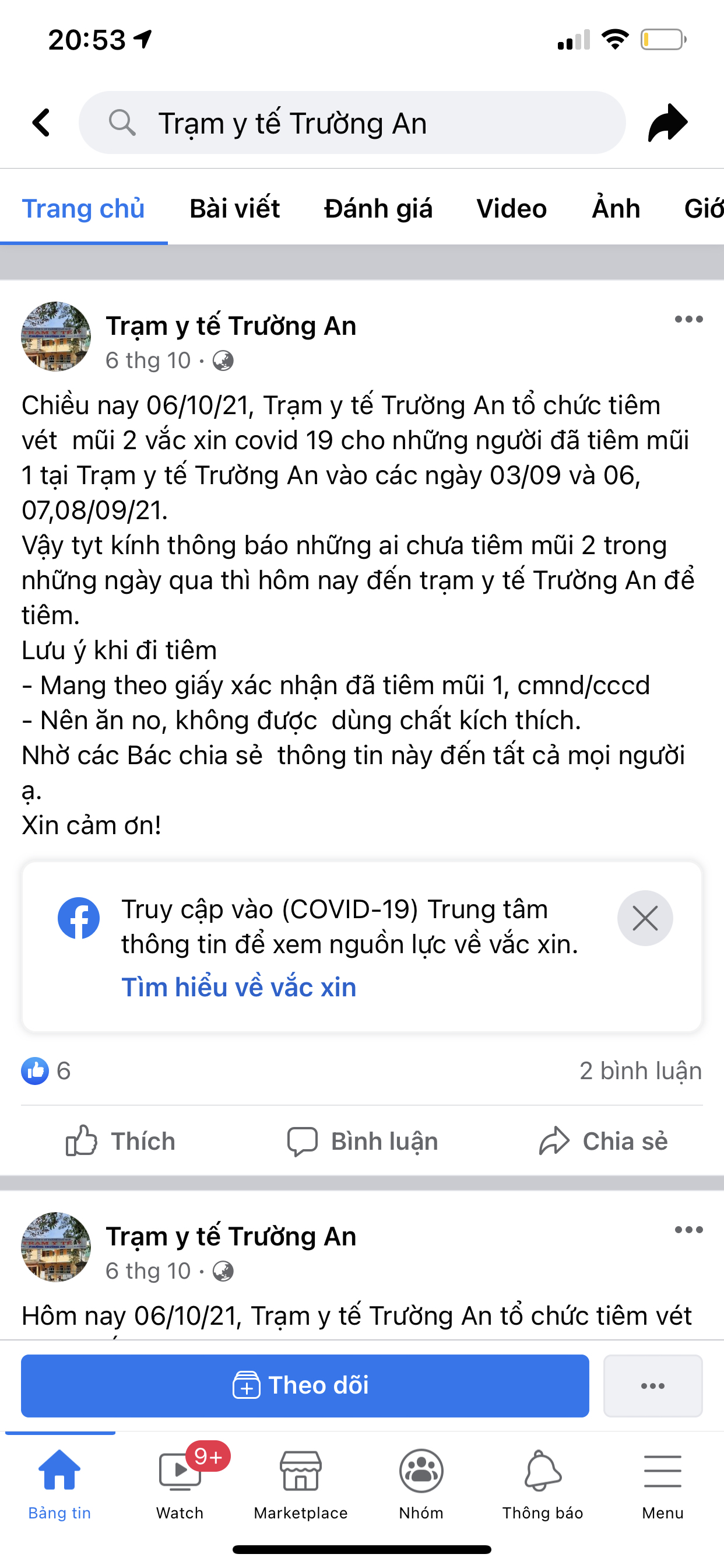Share the post via Chia sẻ
Image resolution: width=724 pixels, height=1568 pixels.
(x=603, y=1140)
